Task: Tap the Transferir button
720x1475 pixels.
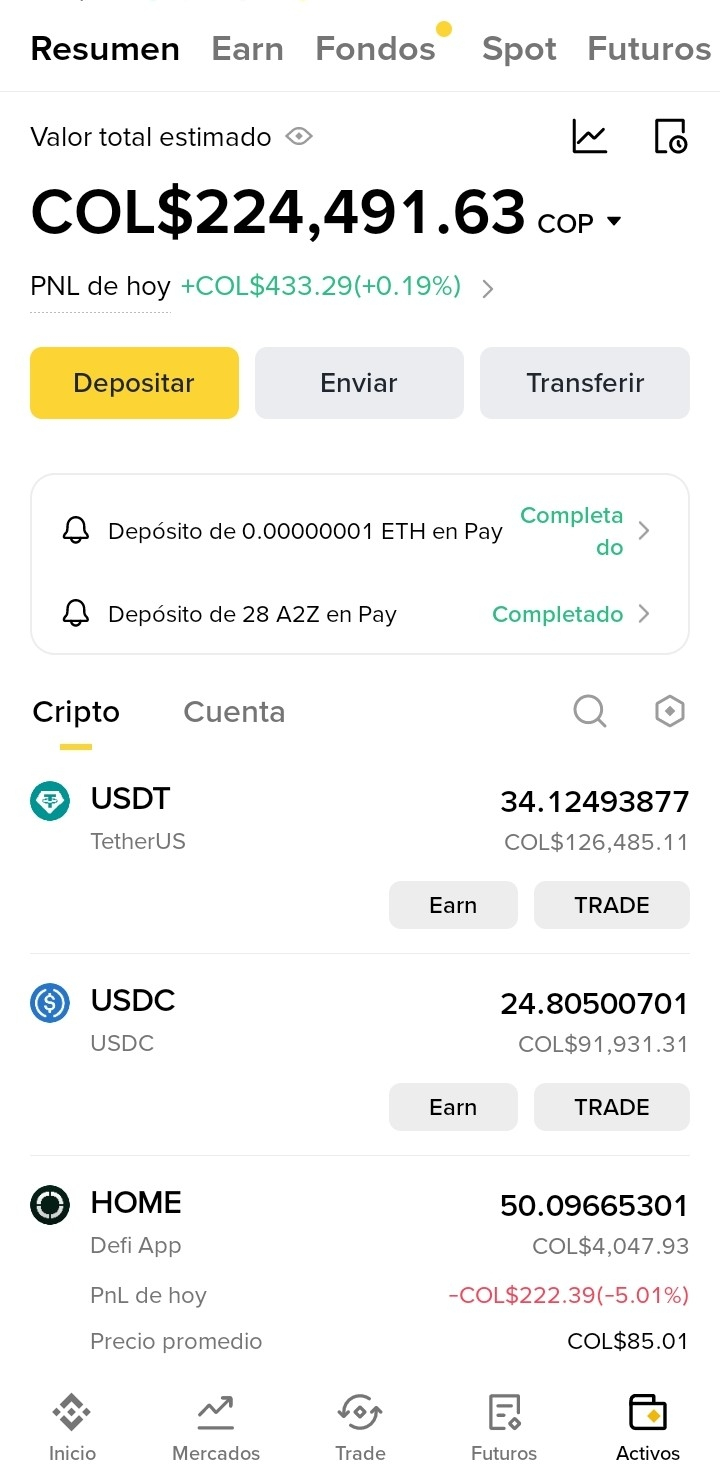Action: tap(585, 383)
